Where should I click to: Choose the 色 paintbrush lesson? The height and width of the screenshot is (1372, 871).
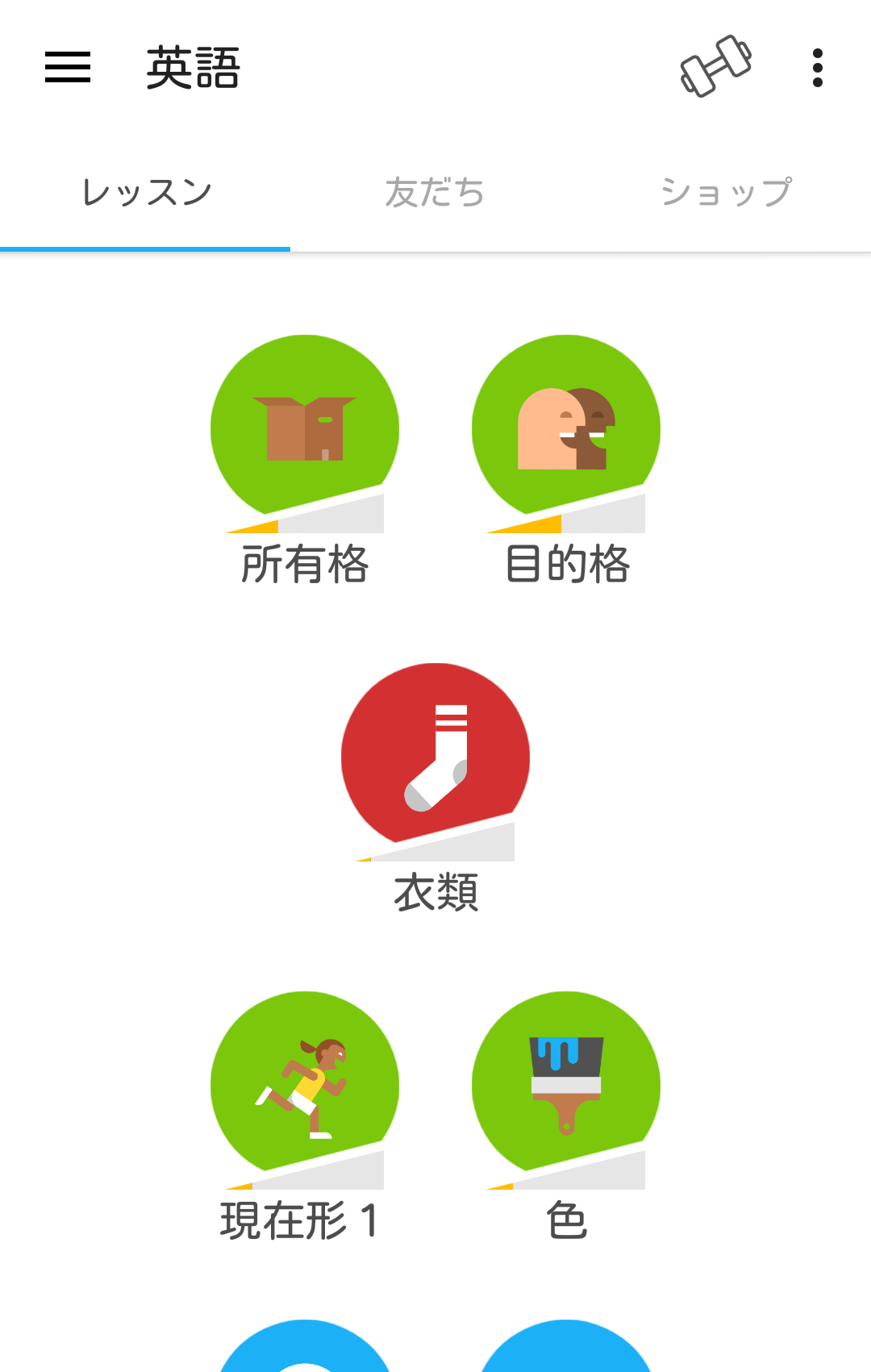point(566,1086)
